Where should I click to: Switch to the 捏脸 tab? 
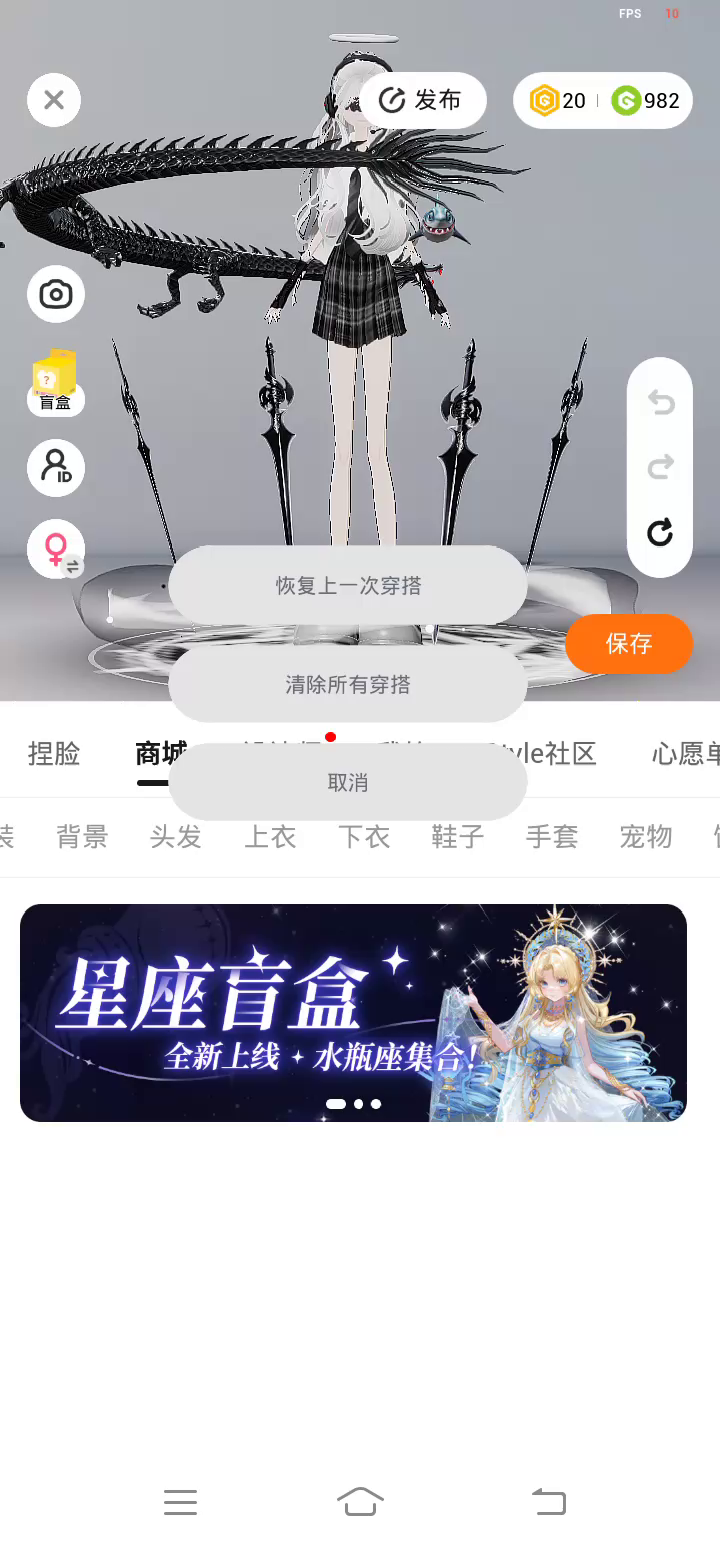pos(54,753)
